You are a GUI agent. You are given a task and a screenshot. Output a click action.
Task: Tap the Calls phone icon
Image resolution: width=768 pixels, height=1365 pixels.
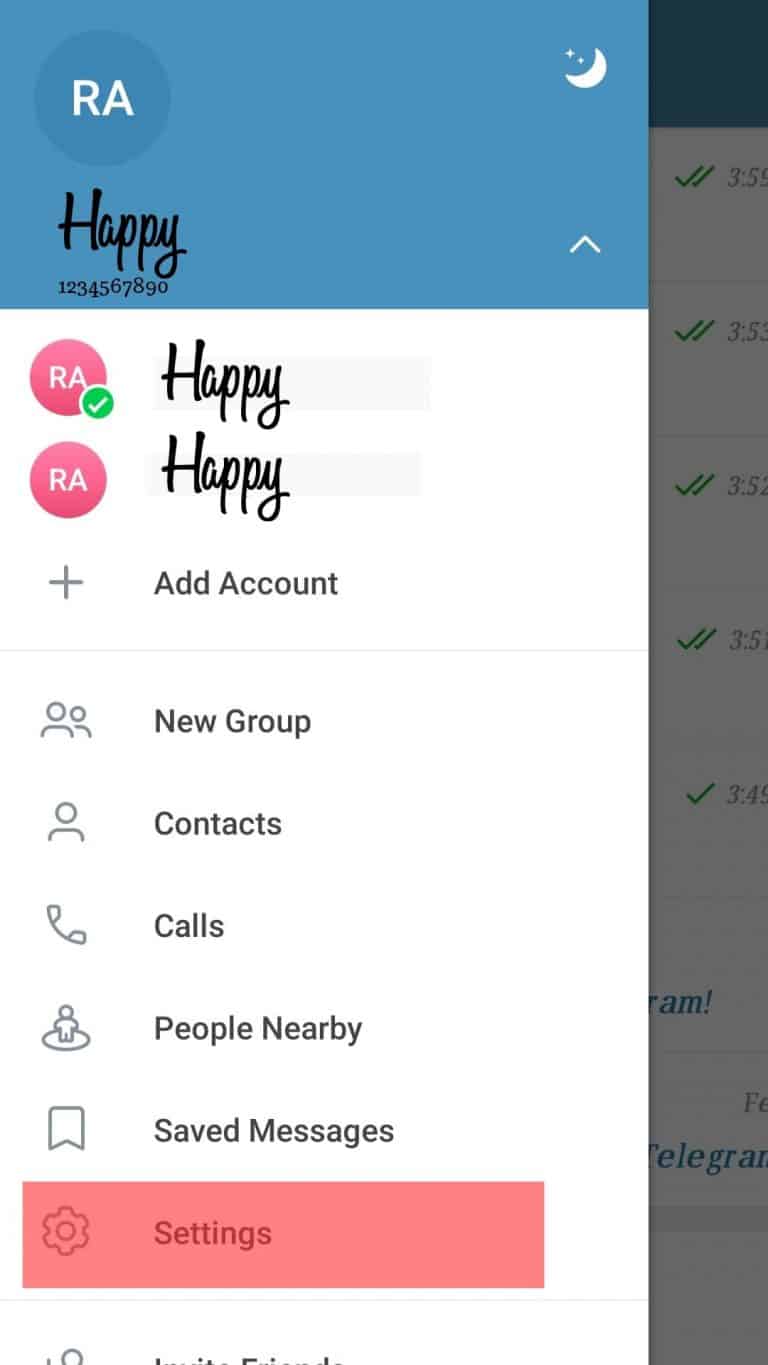point(65,924)
